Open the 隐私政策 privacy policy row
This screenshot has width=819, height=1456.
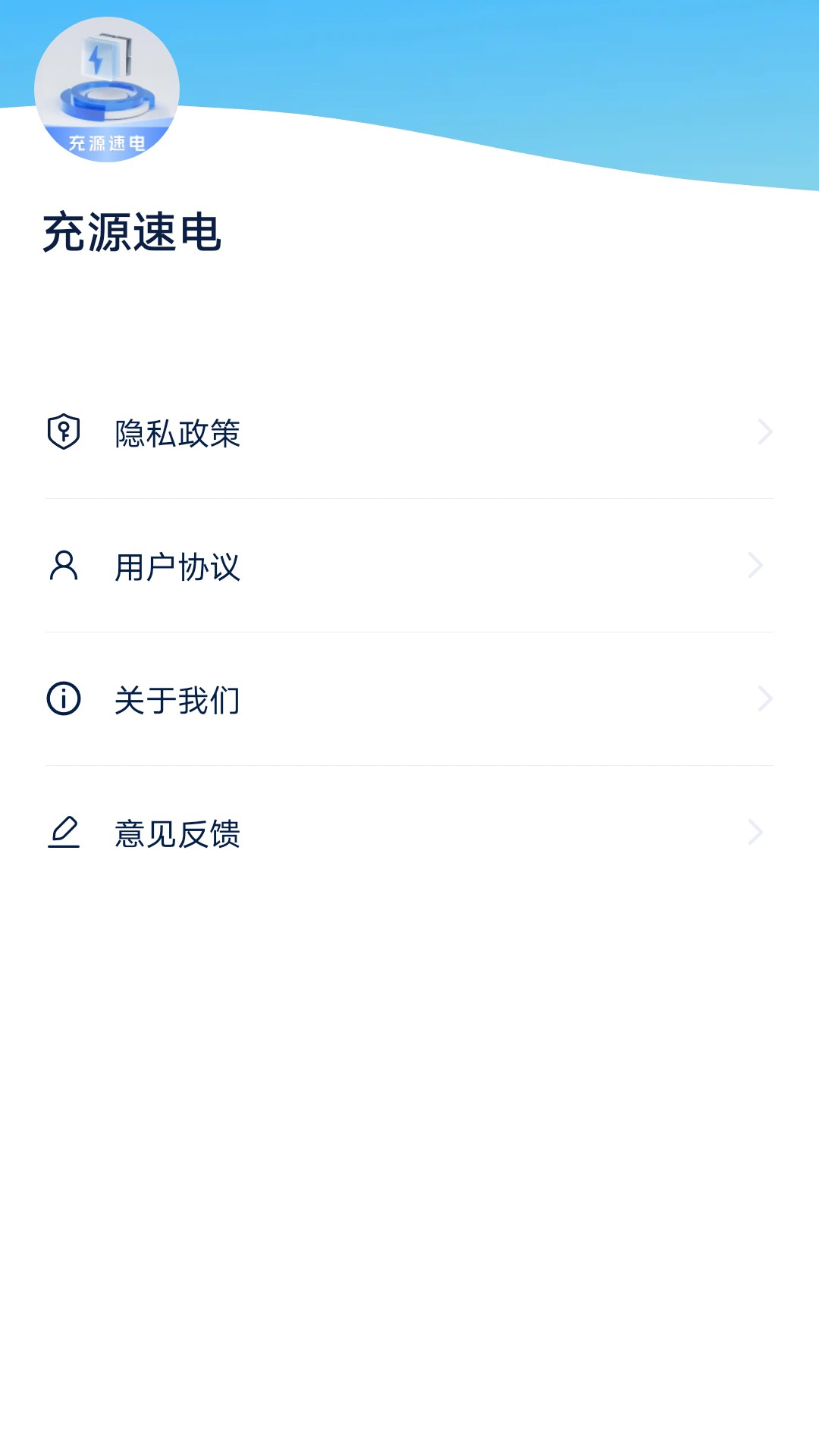[x=409, y=433]
